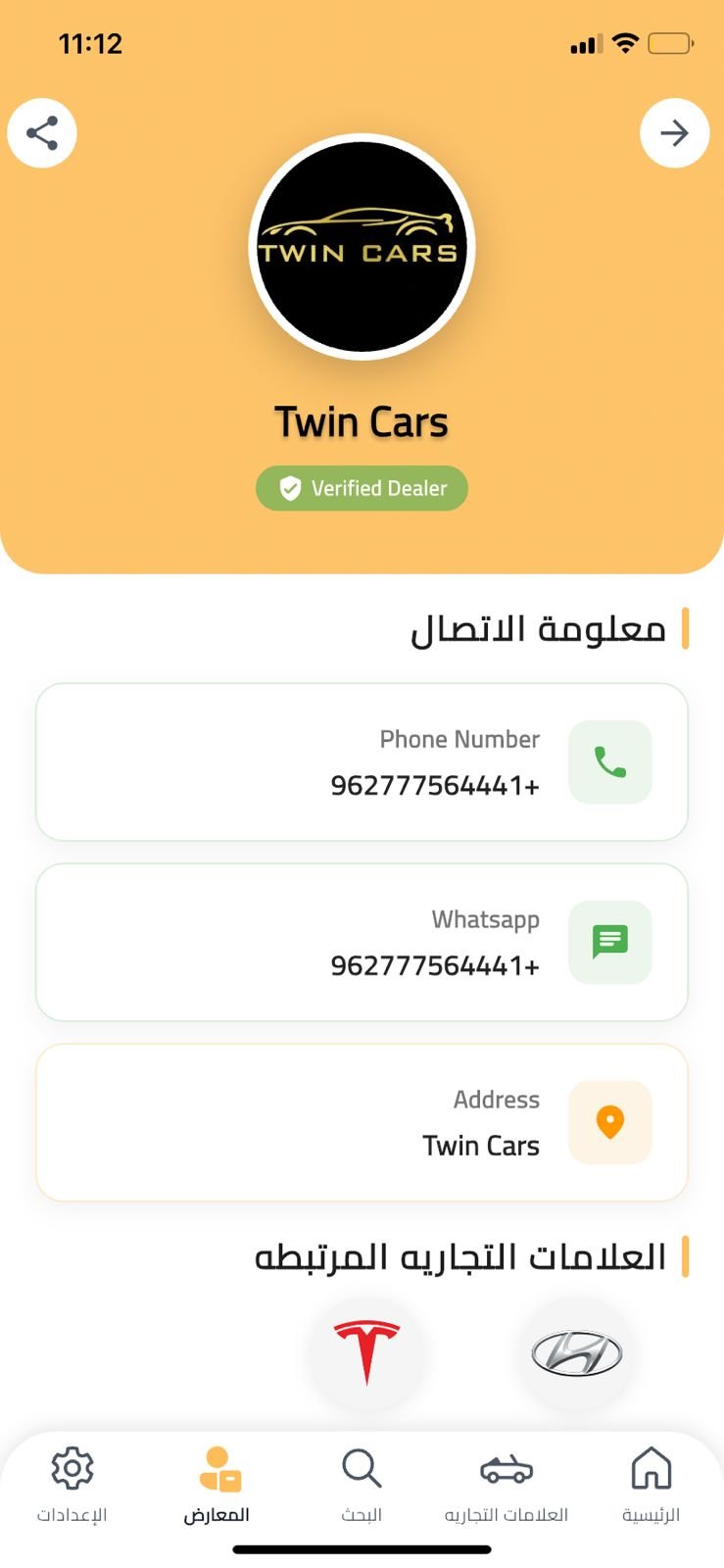Tap the Verified Dealer badge

tap(362, 488)
